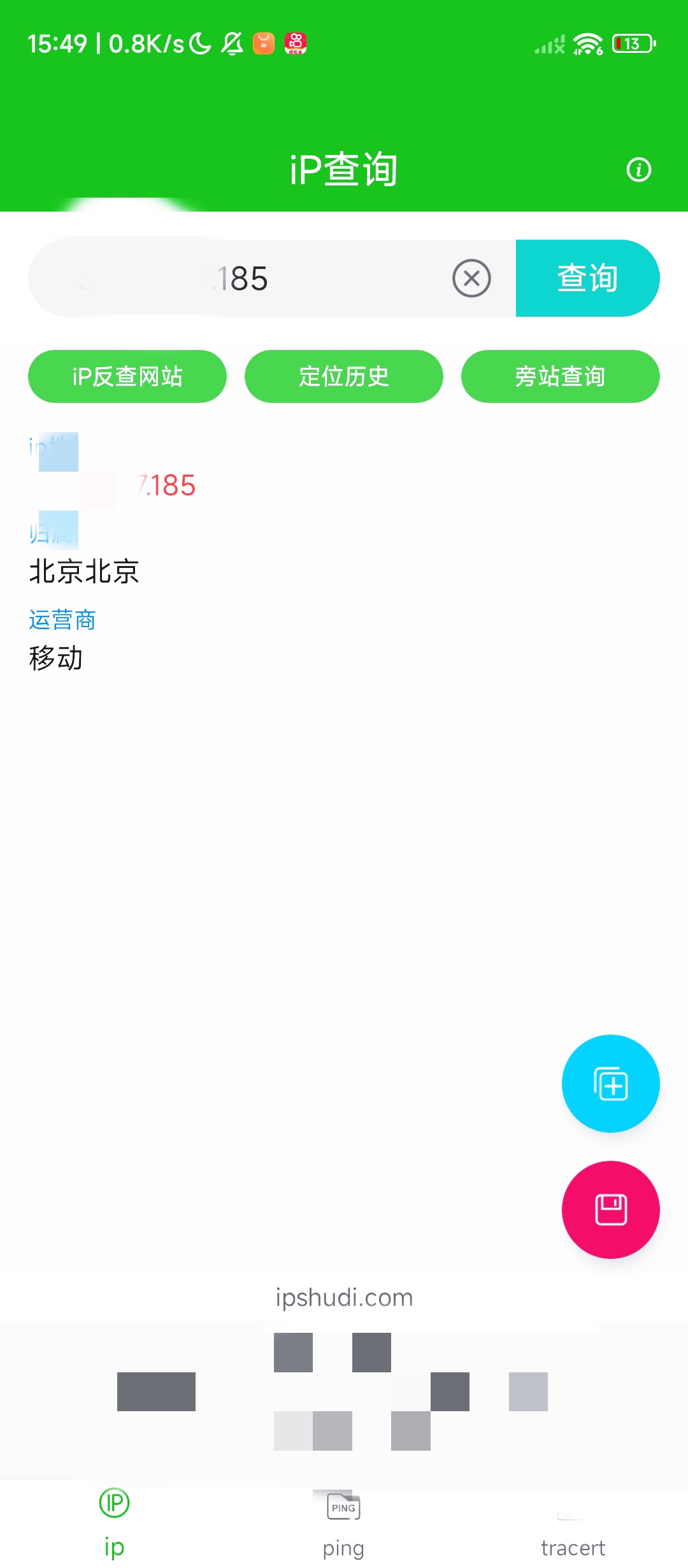Tap the moon do-not-disturb icon in status bar
This screenshot has height=1568, width=688.
(x=197, y=43)
